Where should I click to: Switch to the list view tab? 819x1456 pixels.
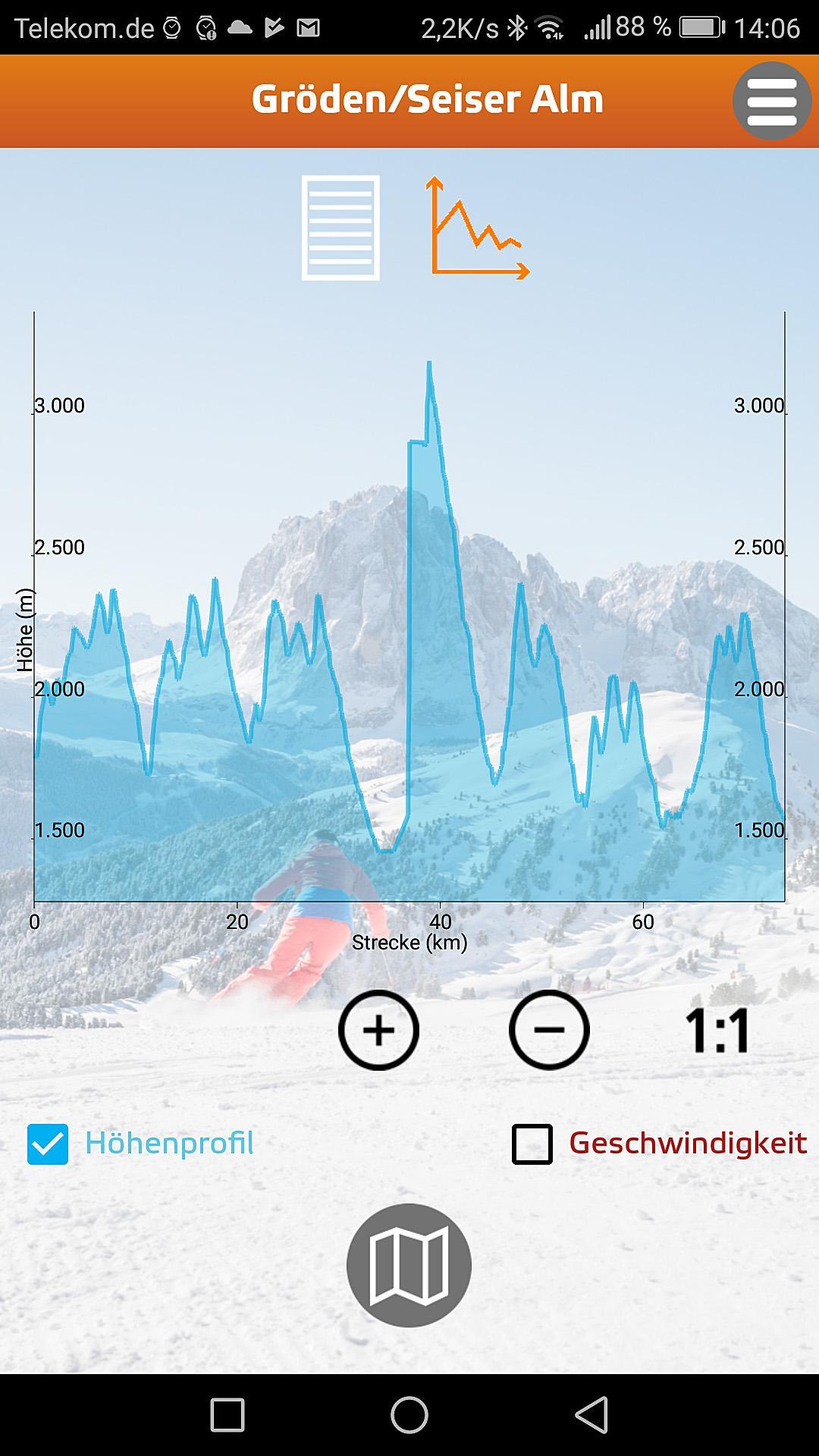coord(340,227)
